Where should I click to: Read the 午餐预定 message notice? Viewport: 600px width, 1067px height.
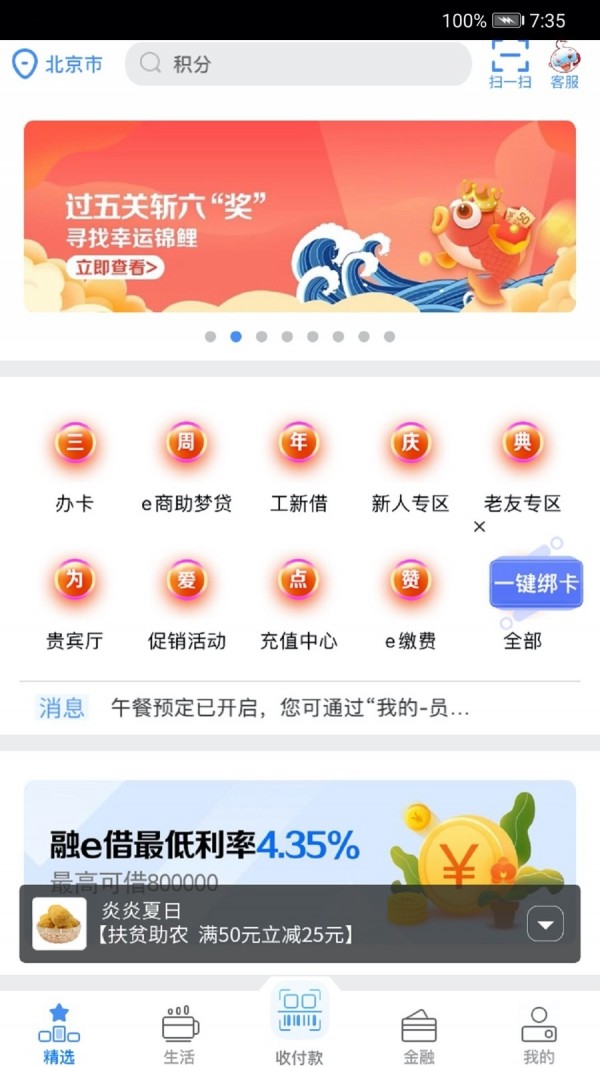tap(290, 709)
